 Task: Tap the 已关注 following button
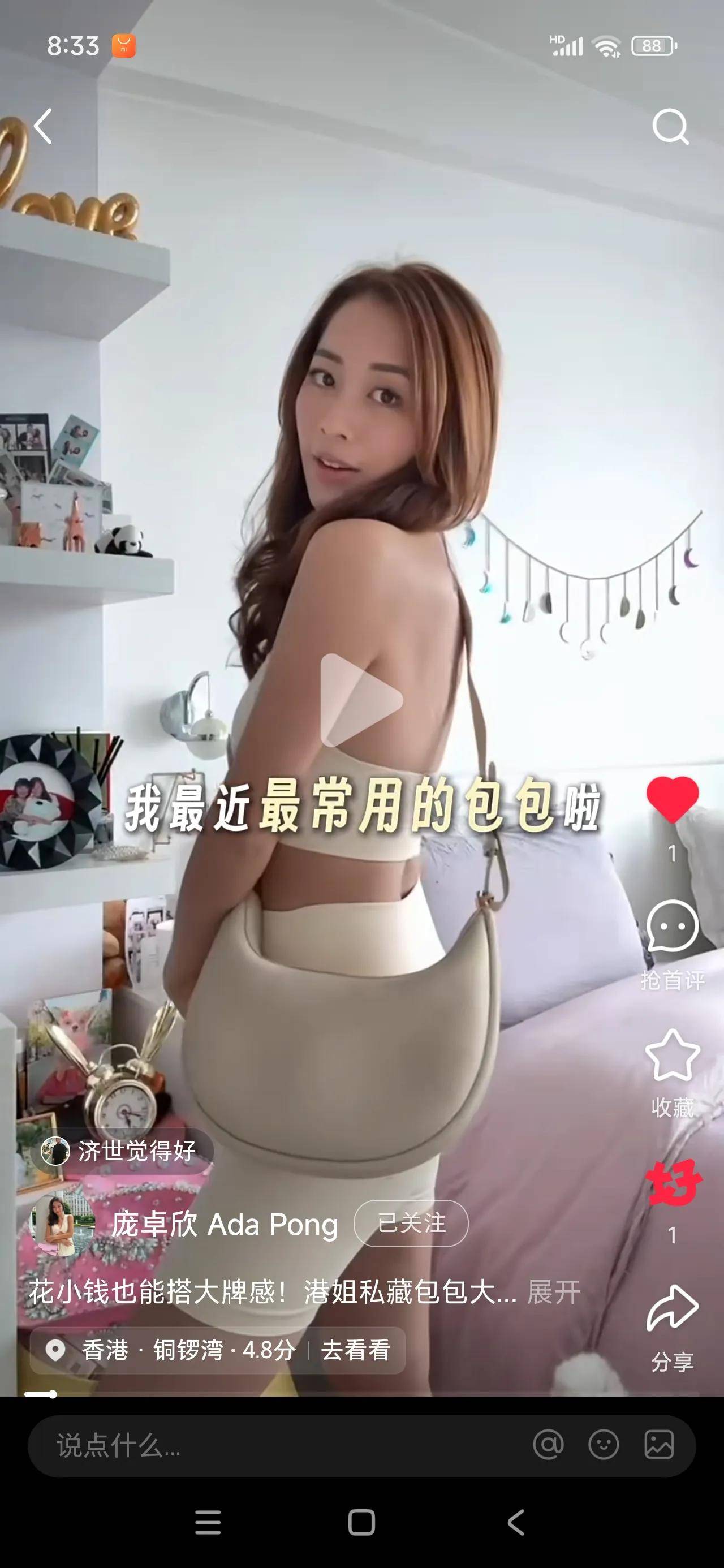coord(411,1224)
